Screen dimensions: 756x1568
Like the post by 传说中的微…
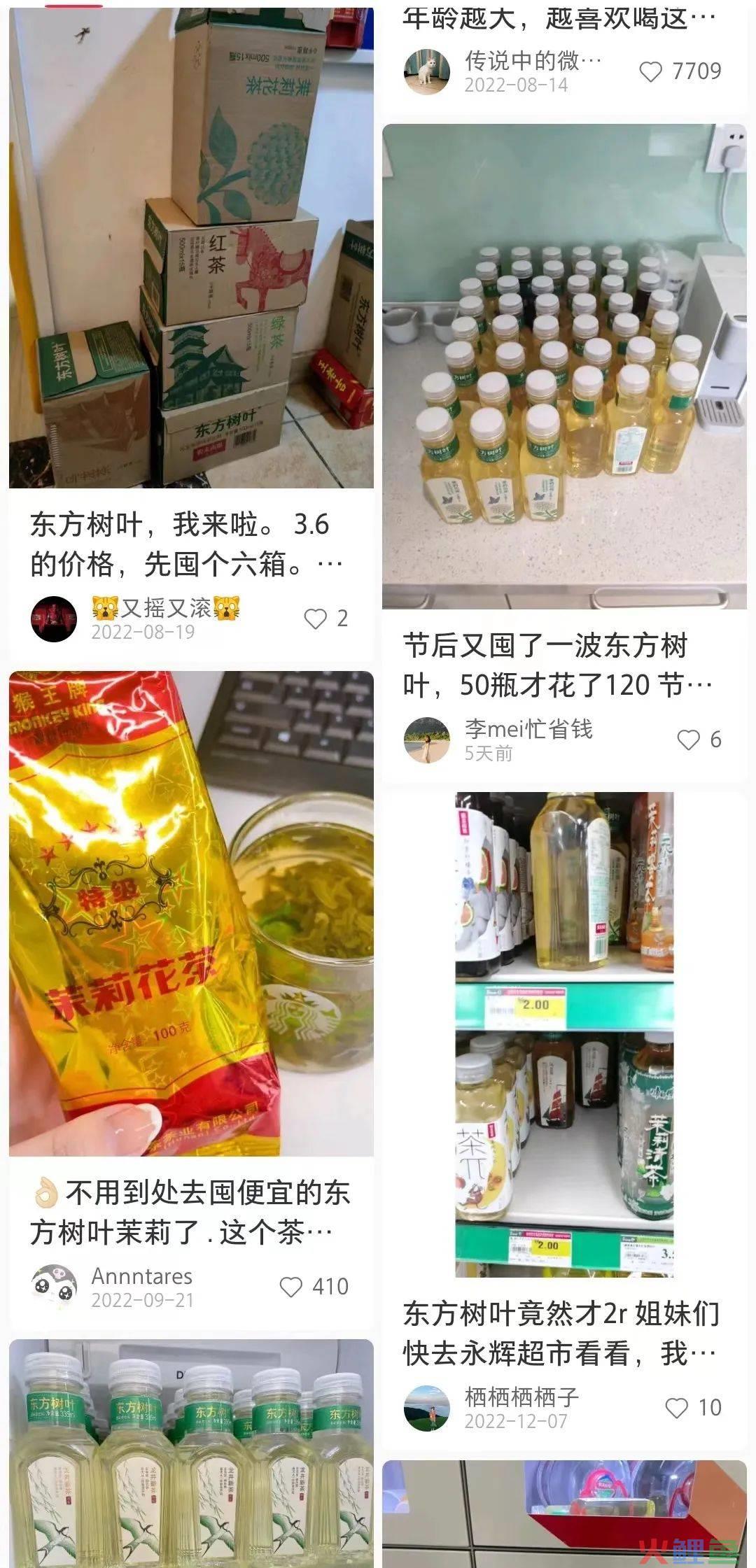651,71
